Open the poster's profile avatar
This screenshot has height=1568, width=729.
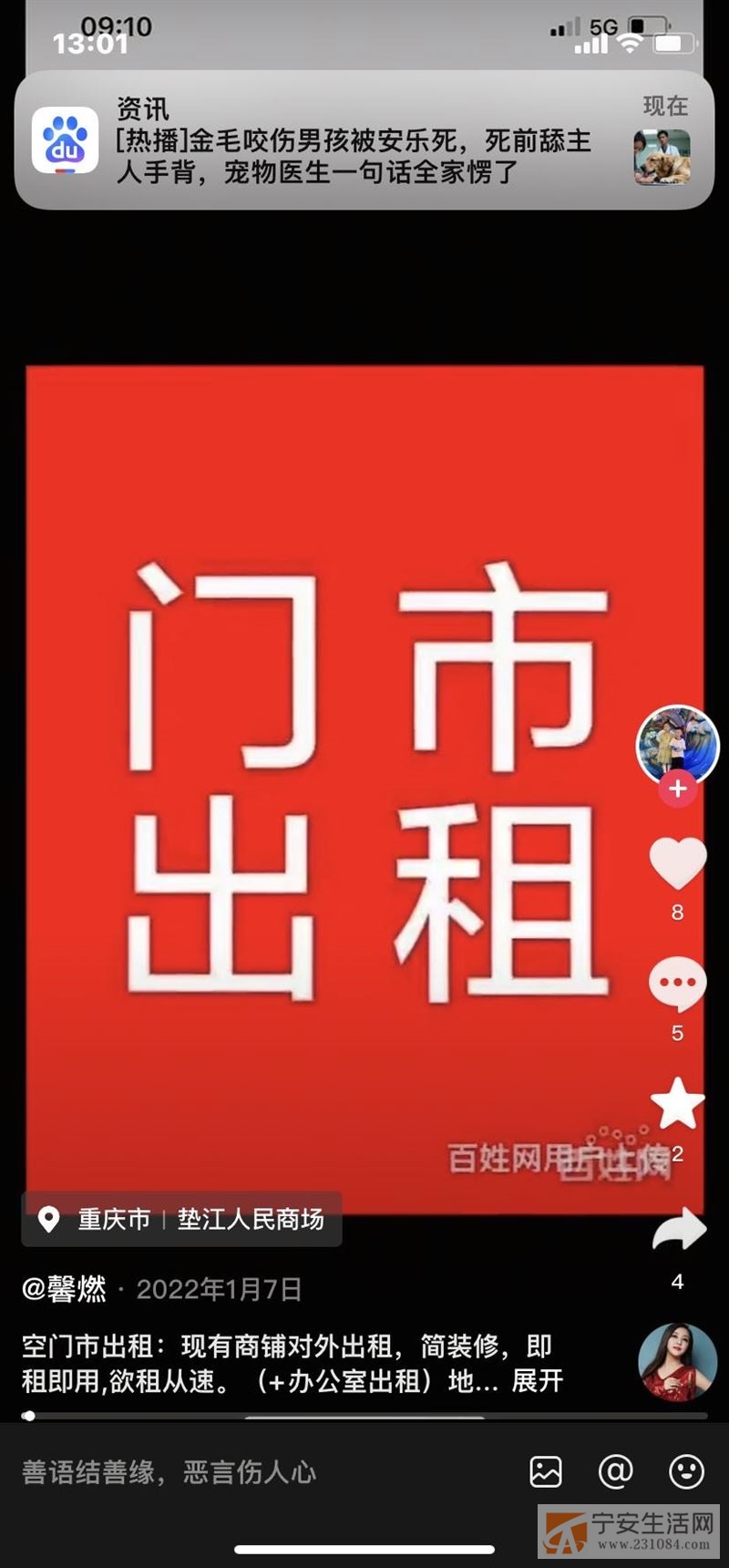677,745
